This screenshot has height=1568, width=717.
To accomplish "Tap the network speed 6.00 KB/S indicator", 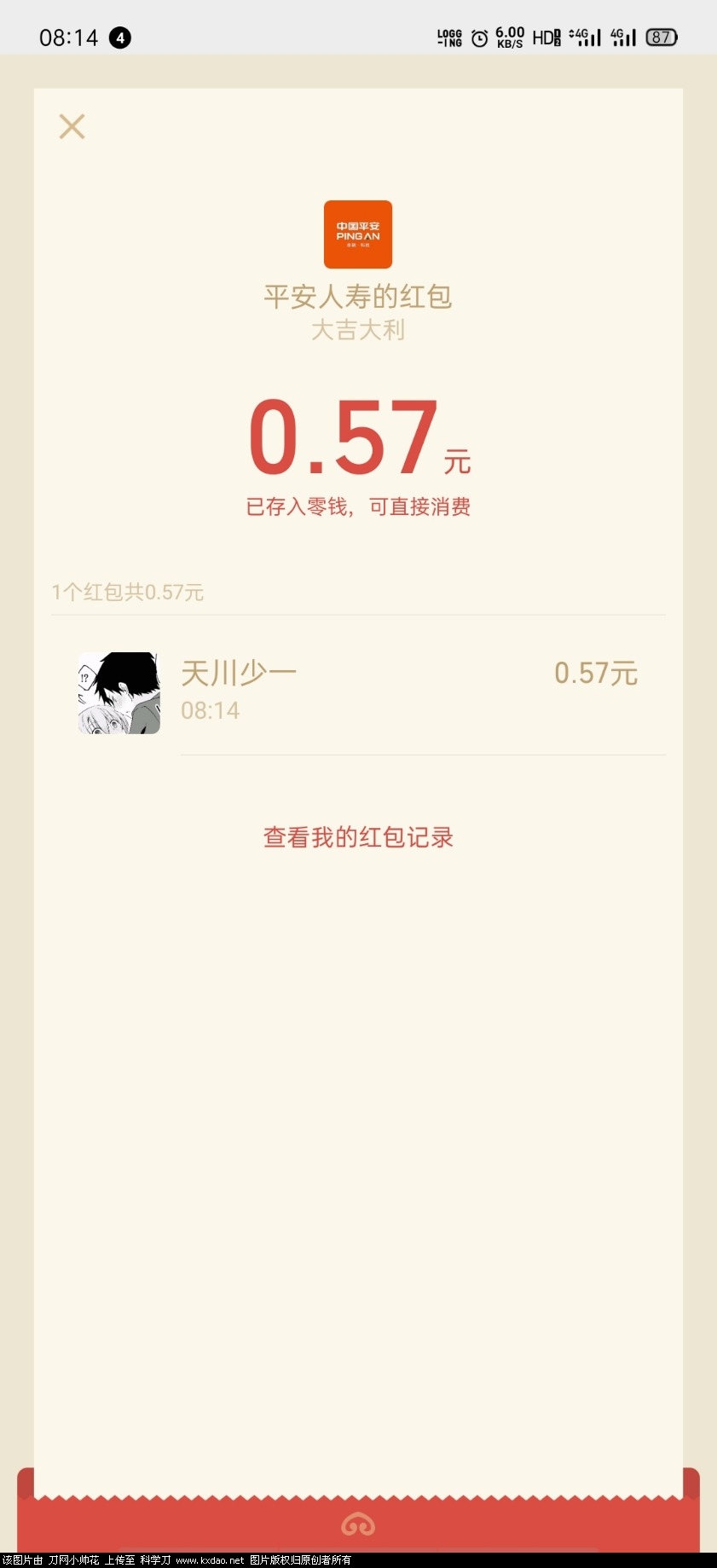I will coord(508,37).
